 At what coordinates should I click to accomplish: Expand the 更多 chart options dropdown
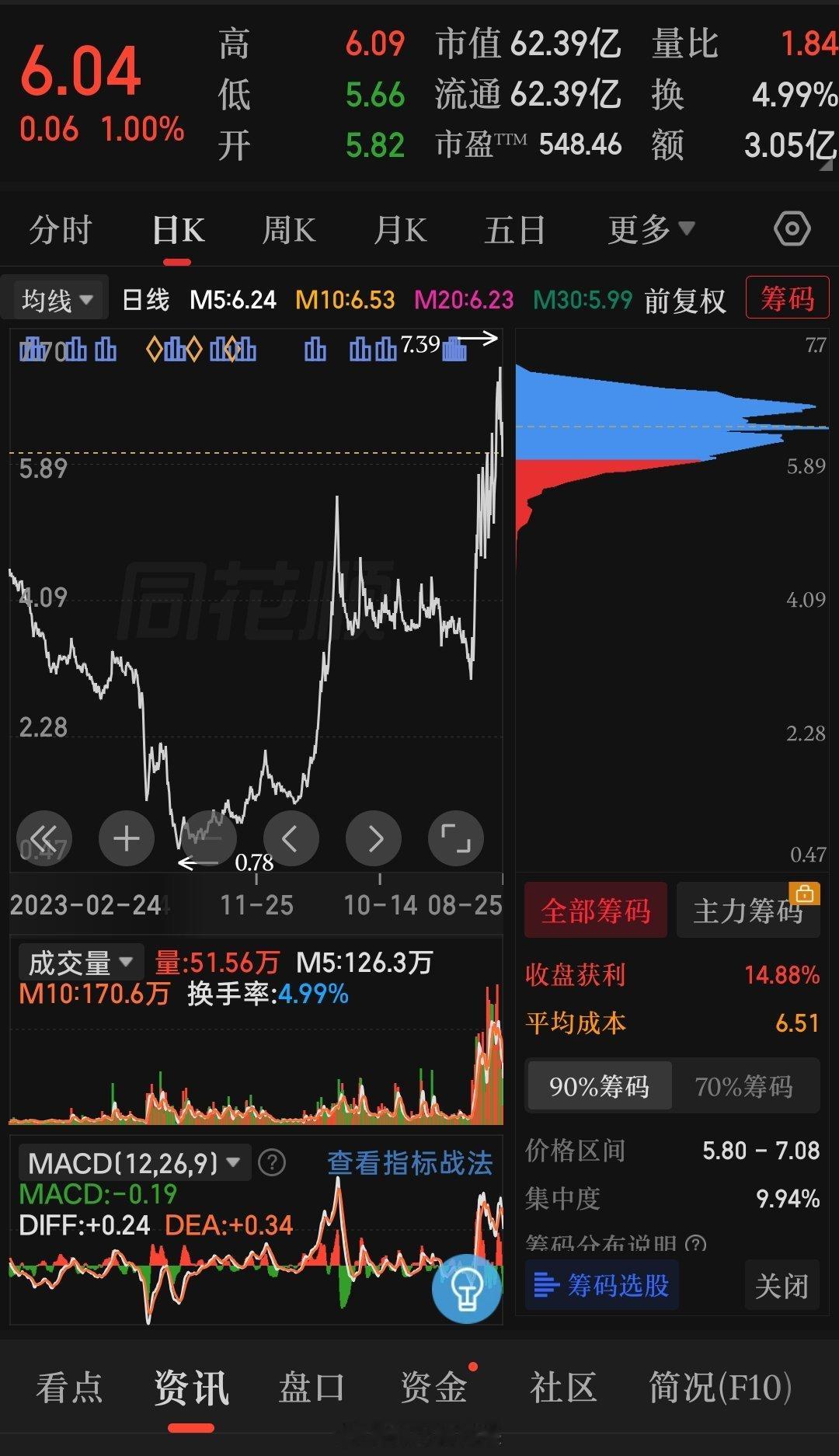point(651,229)
